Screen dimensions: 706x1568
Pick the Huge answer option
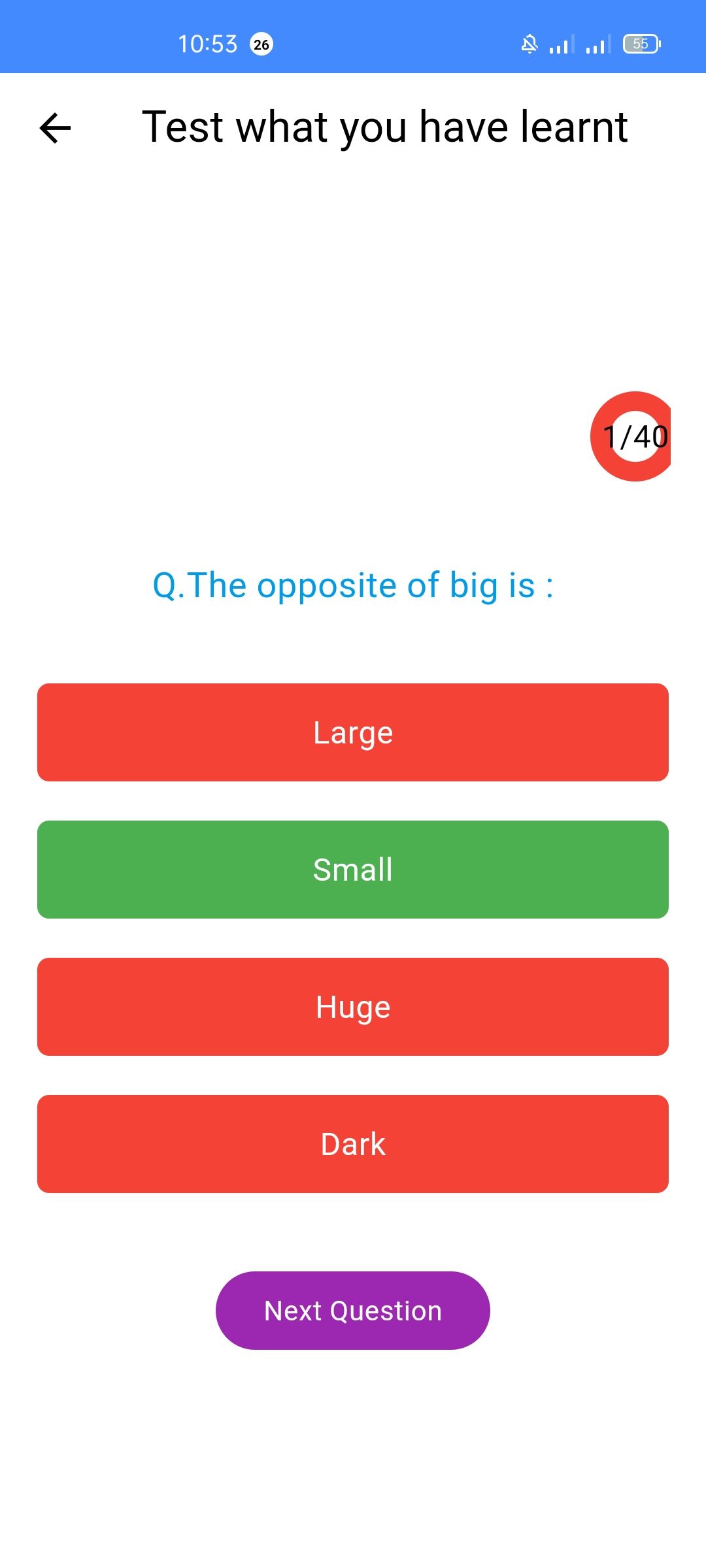(x=353, y=1007)
